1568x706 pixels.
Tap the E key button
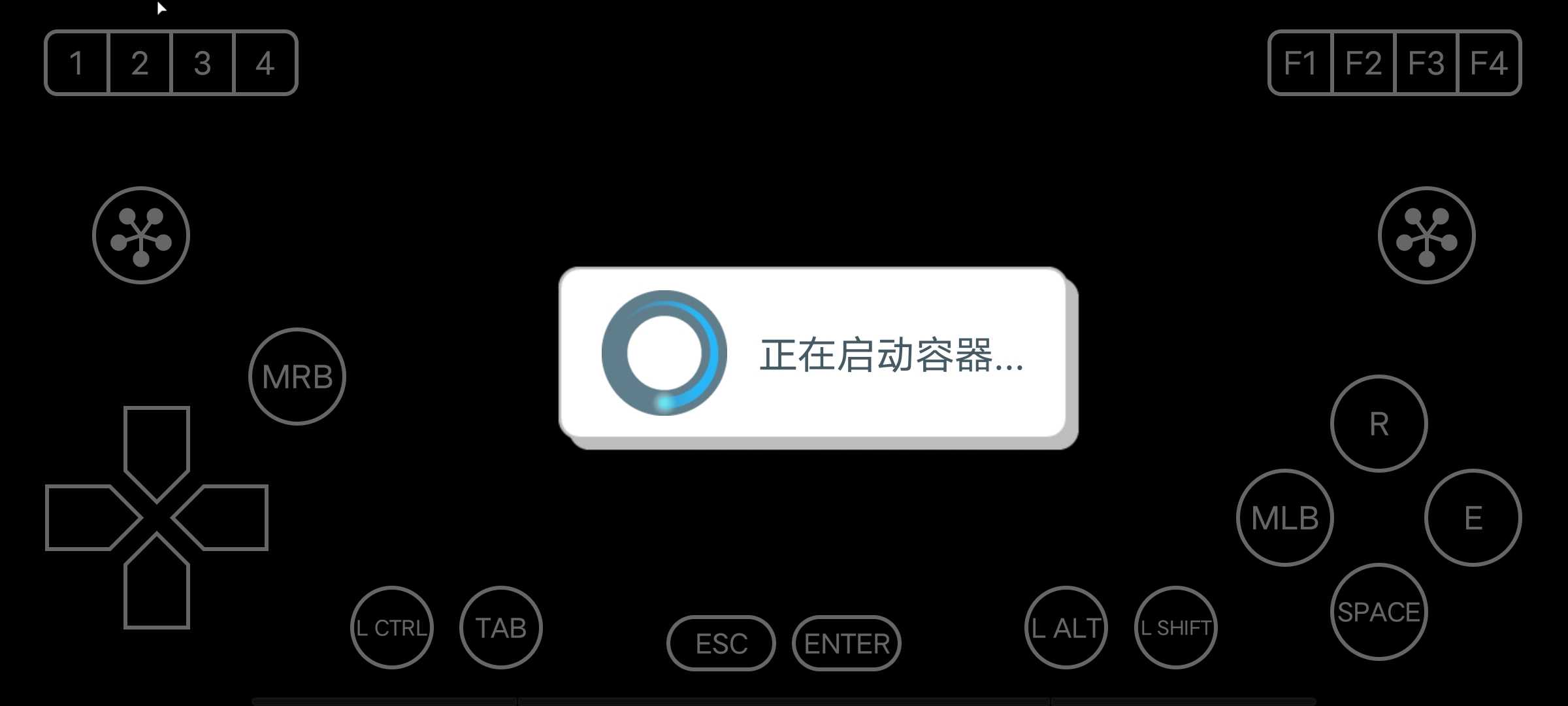[x=1473, y=518]
